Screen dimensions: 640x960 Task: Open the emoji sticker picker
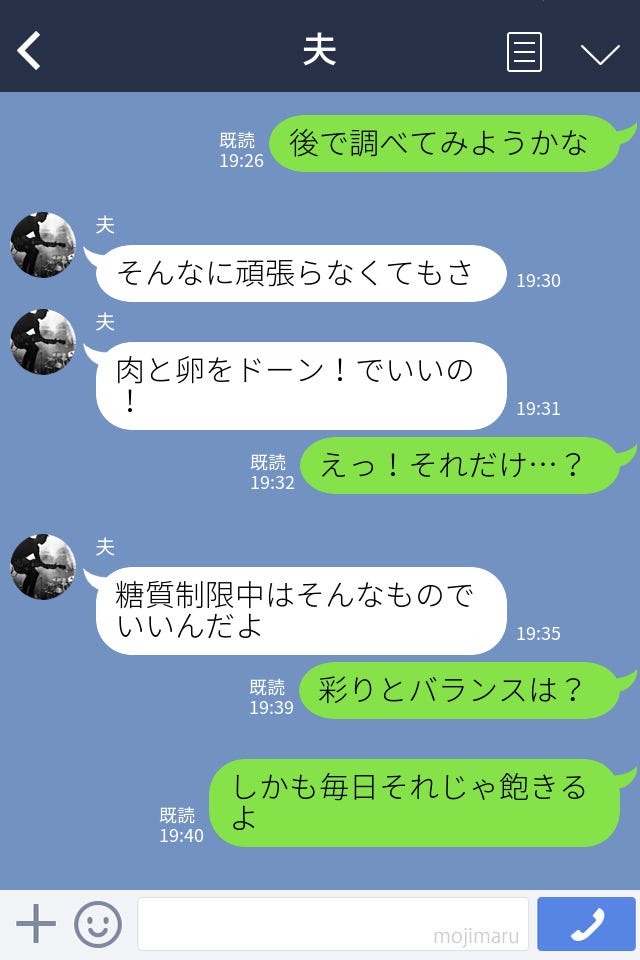point(98,924)
